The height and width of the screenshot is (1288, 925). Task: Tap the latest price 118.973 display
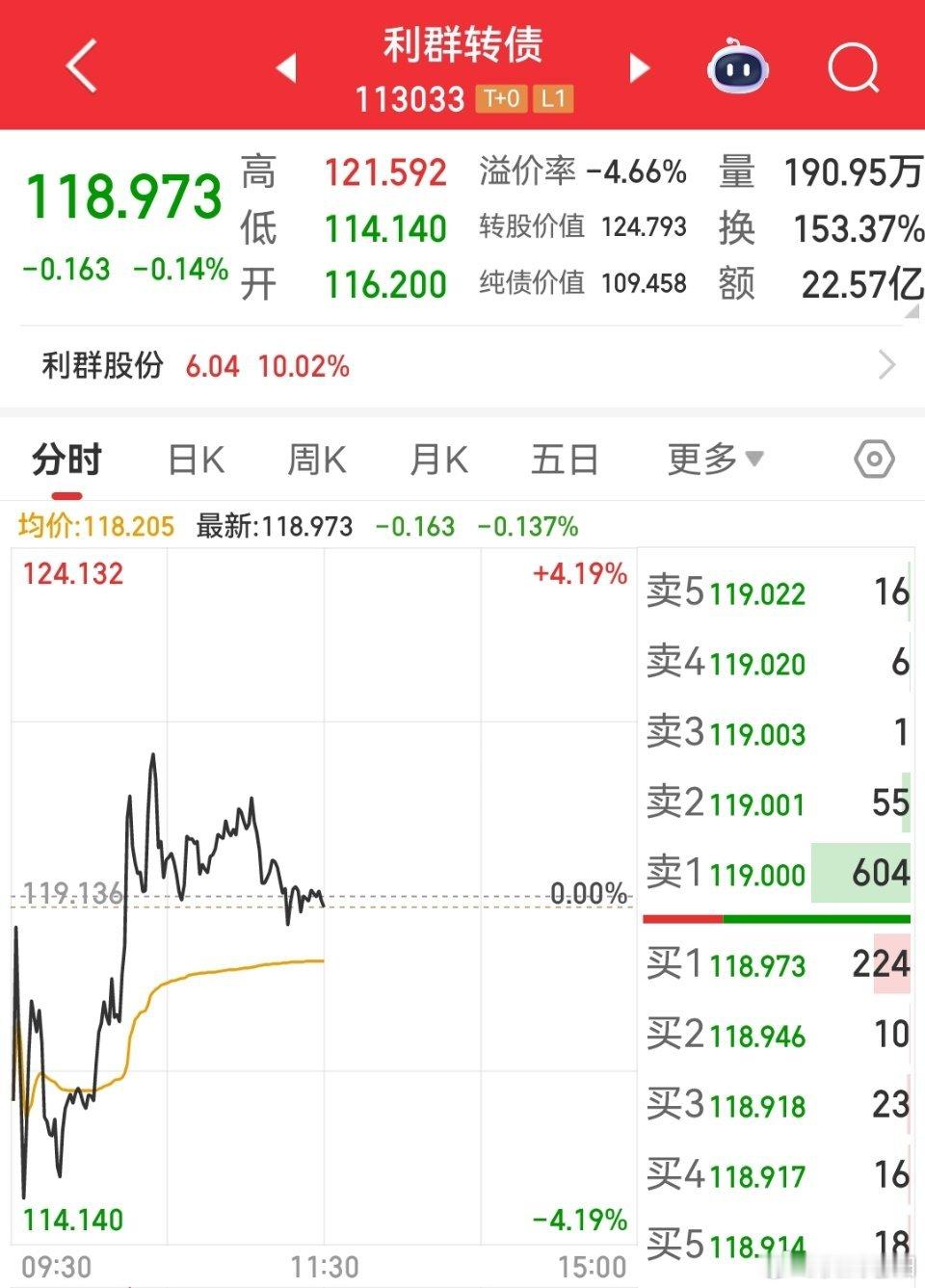coord(123,196)
